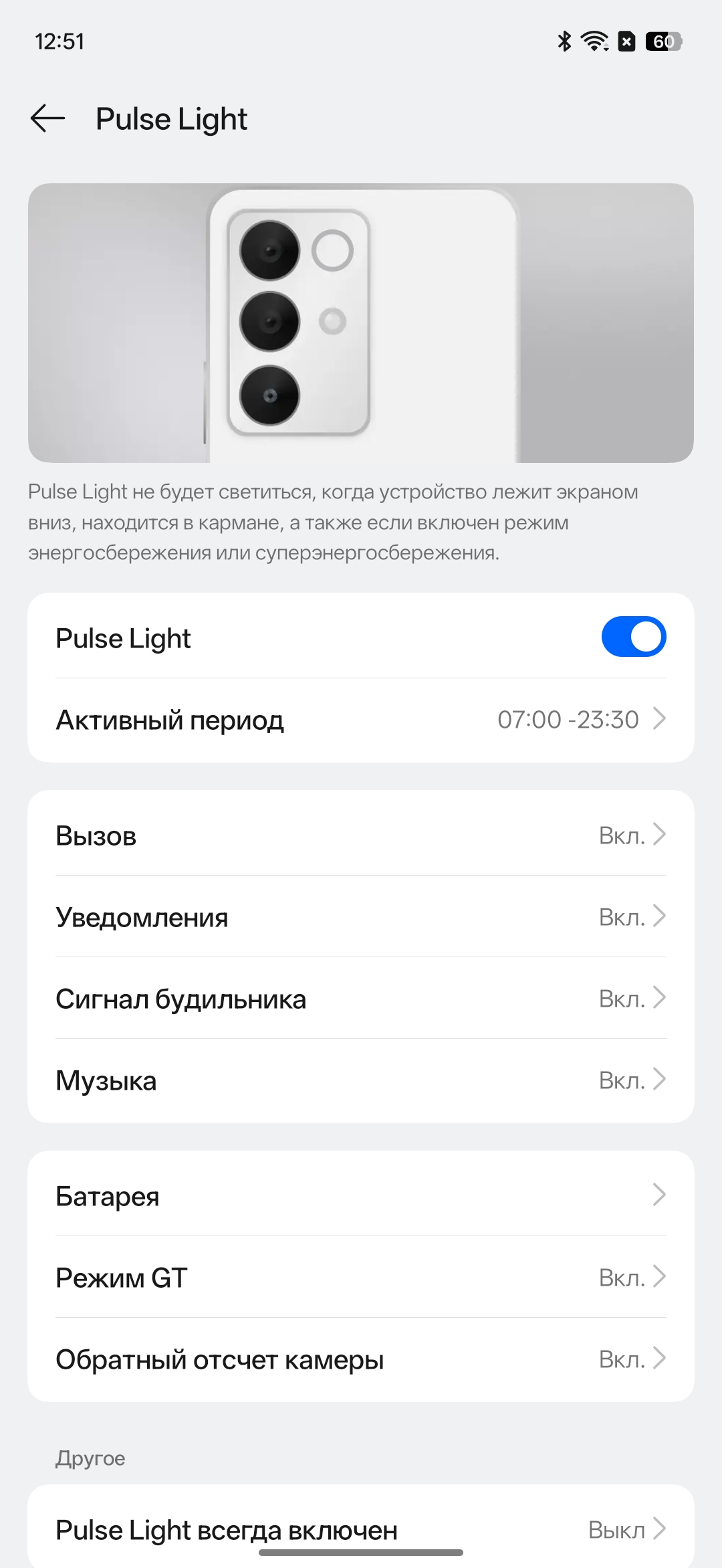
Task: Turn off the Pulse Light switch
Action: point(633,636)
